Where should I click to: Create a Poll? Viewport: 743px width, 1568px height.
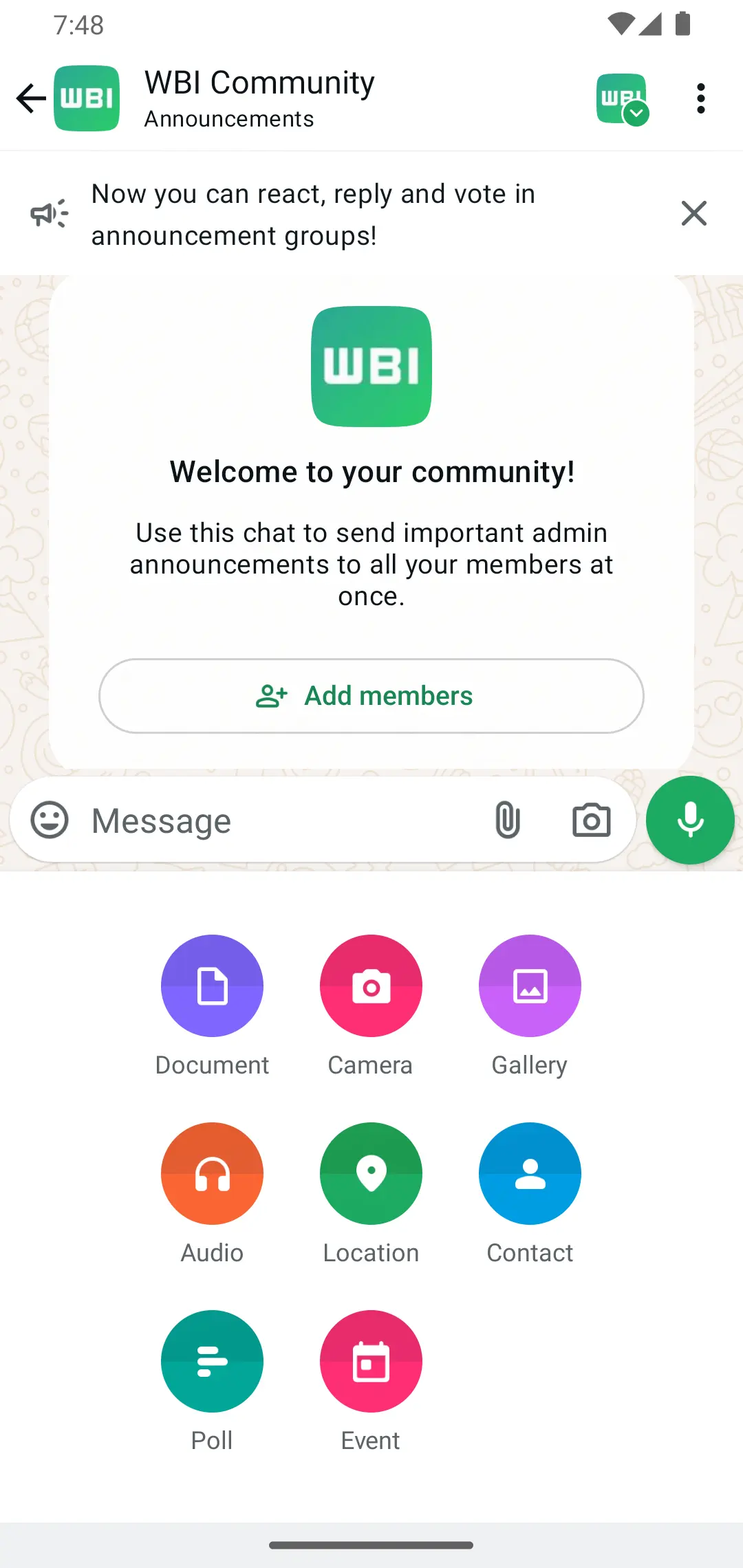coord(212,1361)
